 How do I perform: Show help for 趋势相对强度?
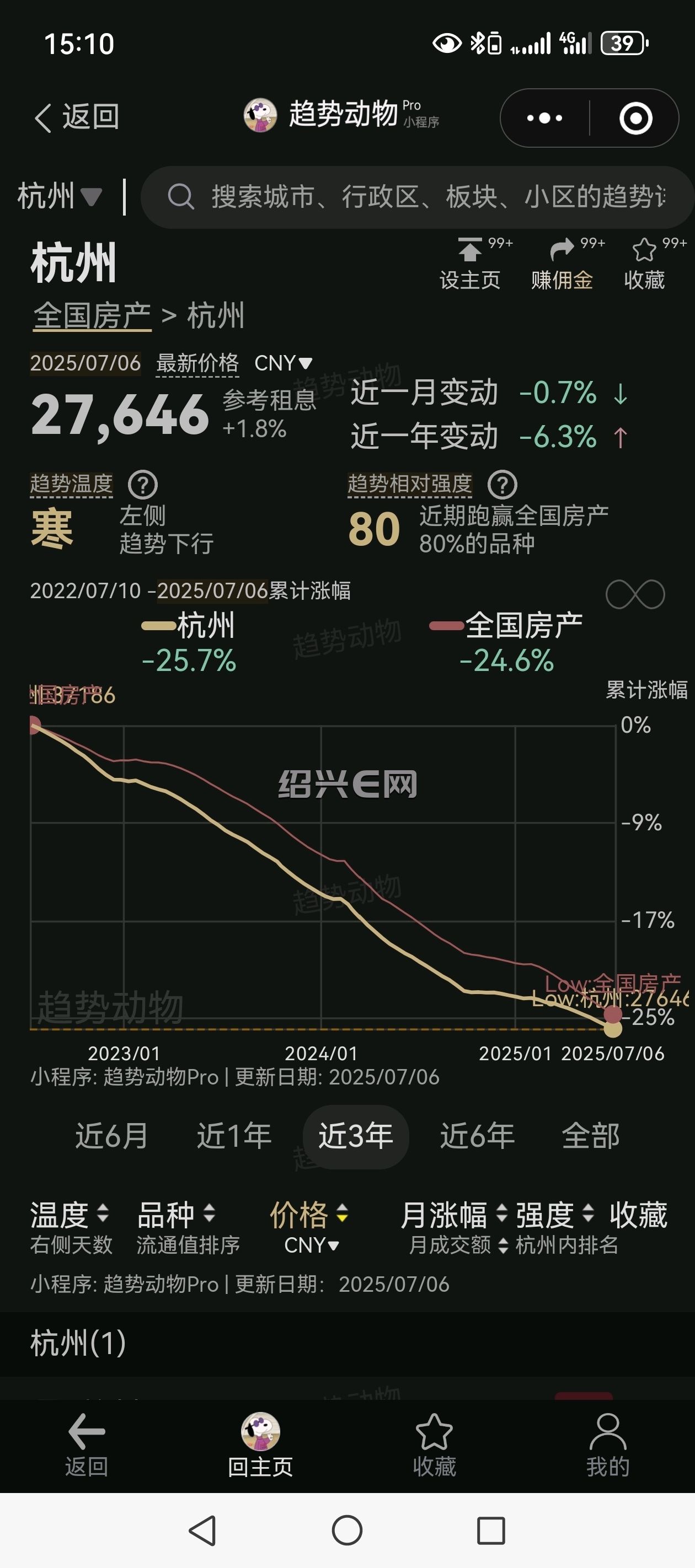pyautogui.click(x=502, y=485)
